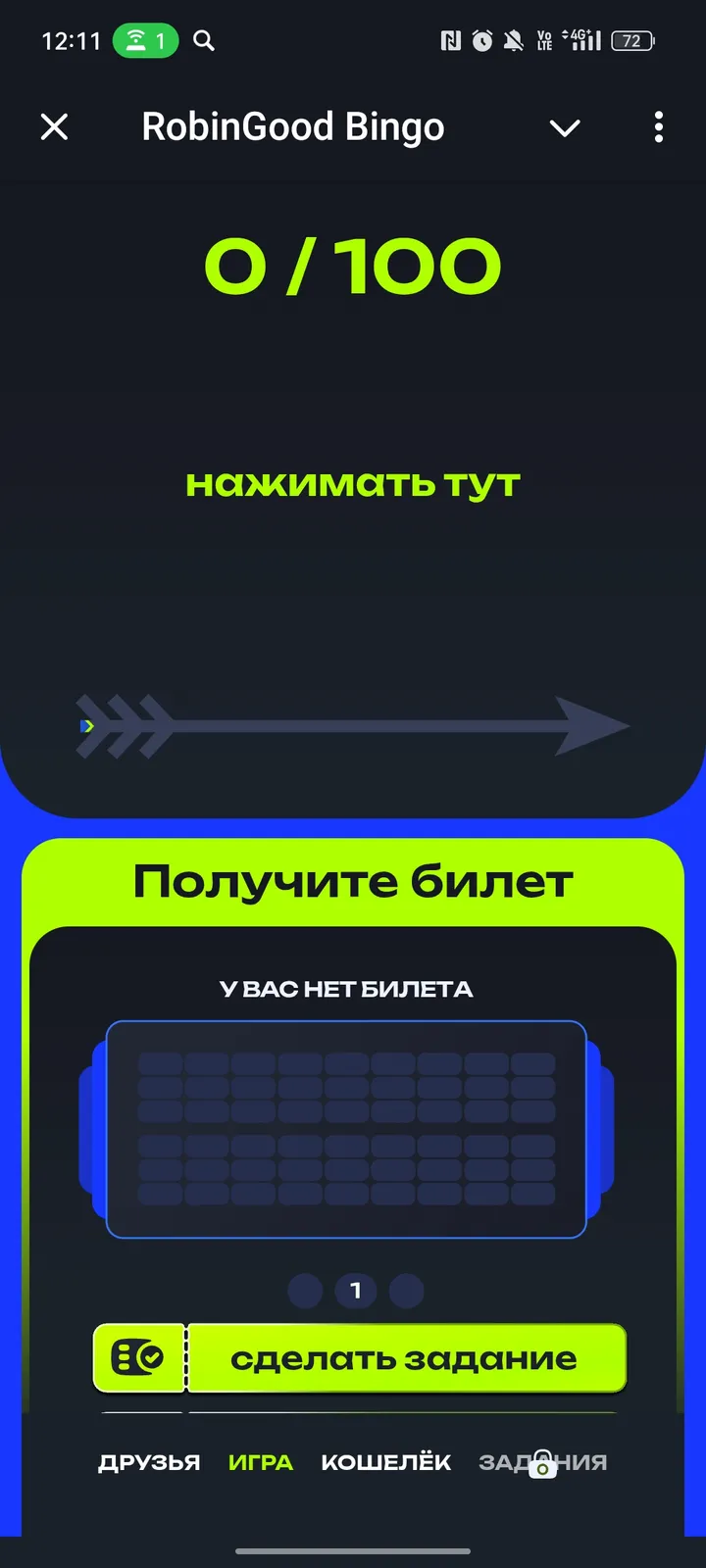The height and width of the screenshot is (1568, 706).
Task: Open the three-dot menu
Action: 658,127
